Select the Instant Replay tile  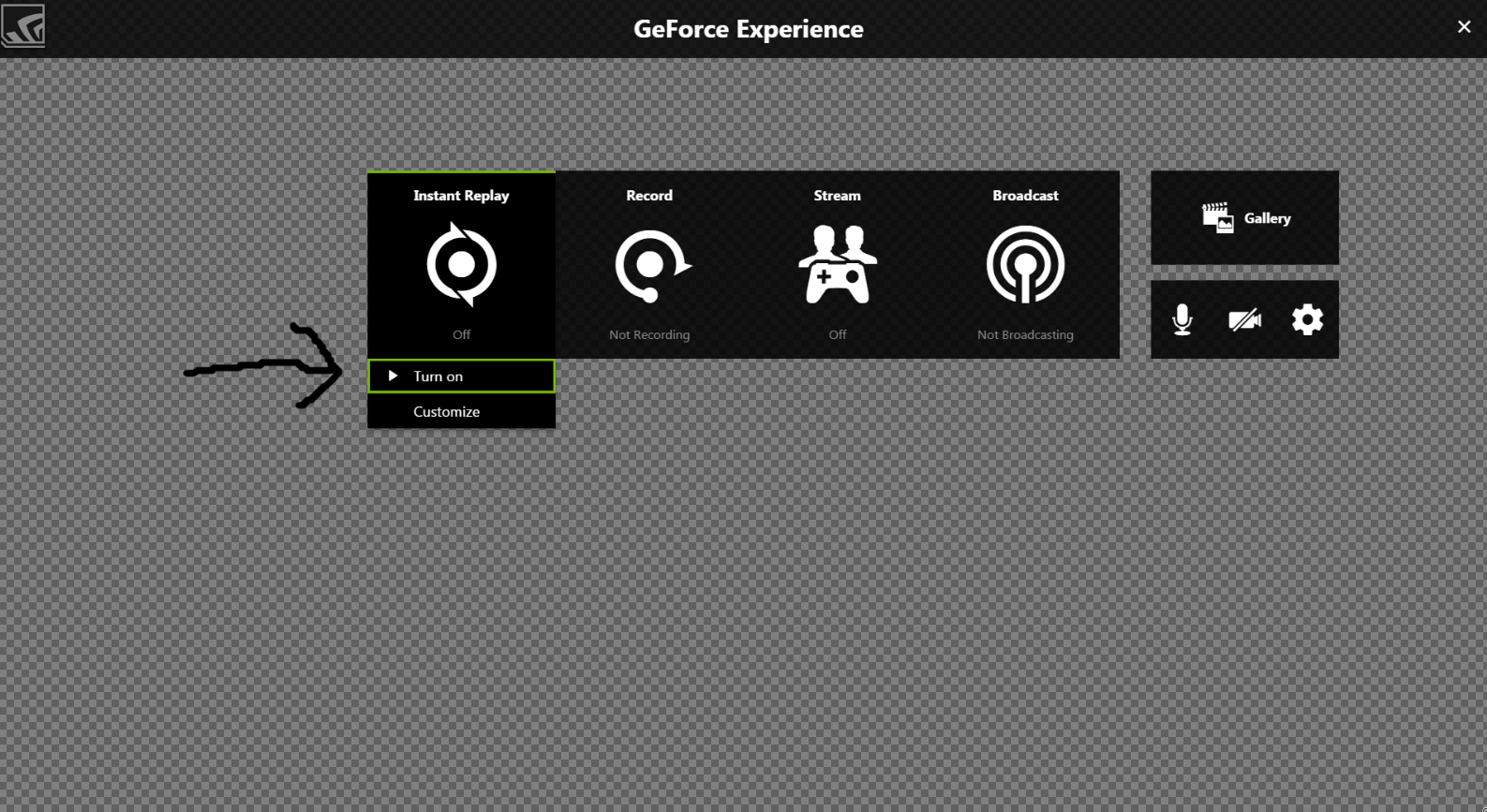click(461, 265)
